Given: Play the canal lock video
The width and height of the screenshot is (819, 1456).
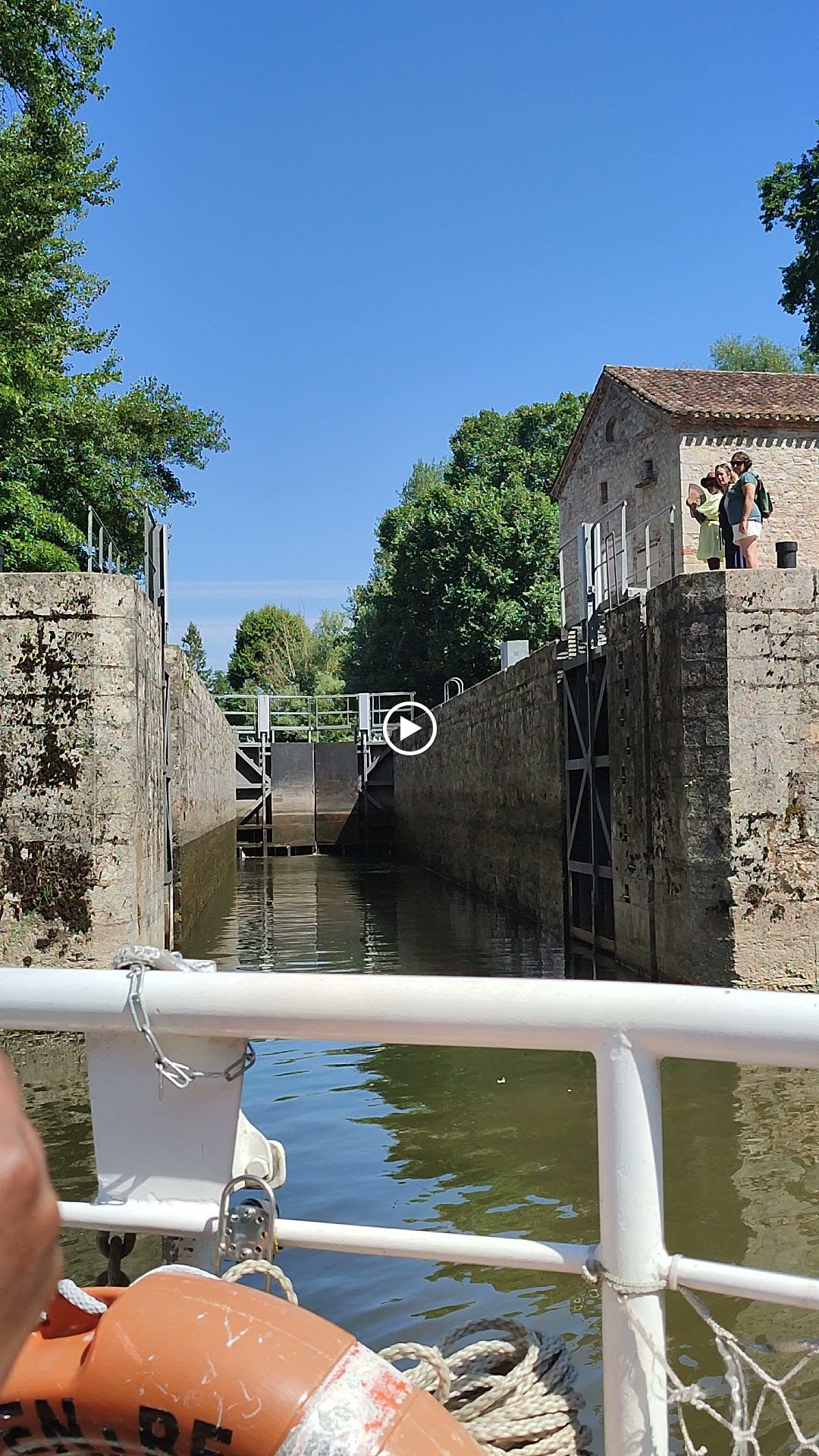Looking at the screenshot, I should (409, 729).
